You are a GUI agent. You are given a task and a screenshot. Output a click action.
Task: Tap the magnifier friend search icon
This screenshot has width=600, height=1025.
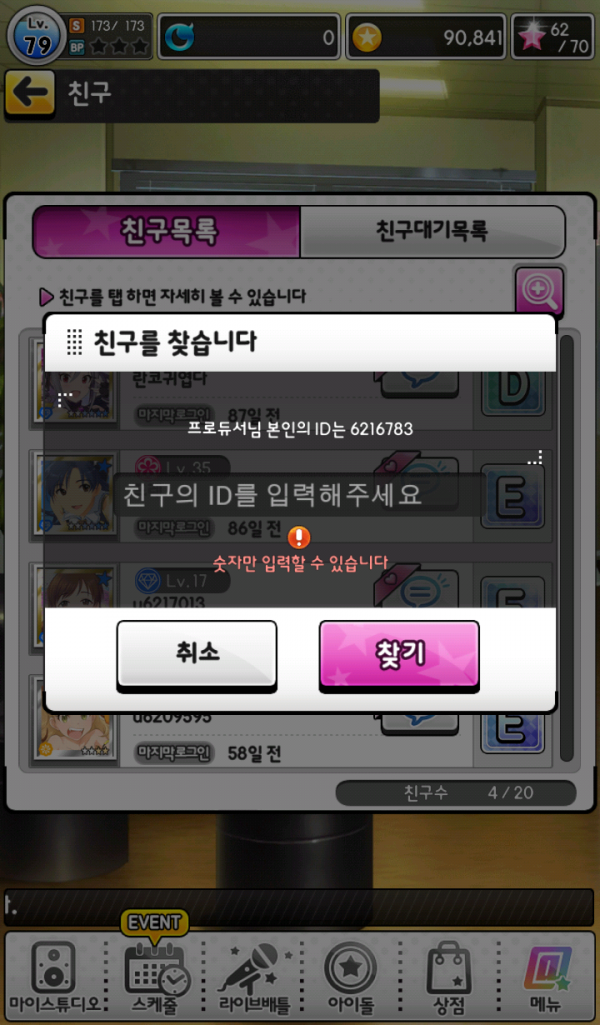[x=540, y=293]
